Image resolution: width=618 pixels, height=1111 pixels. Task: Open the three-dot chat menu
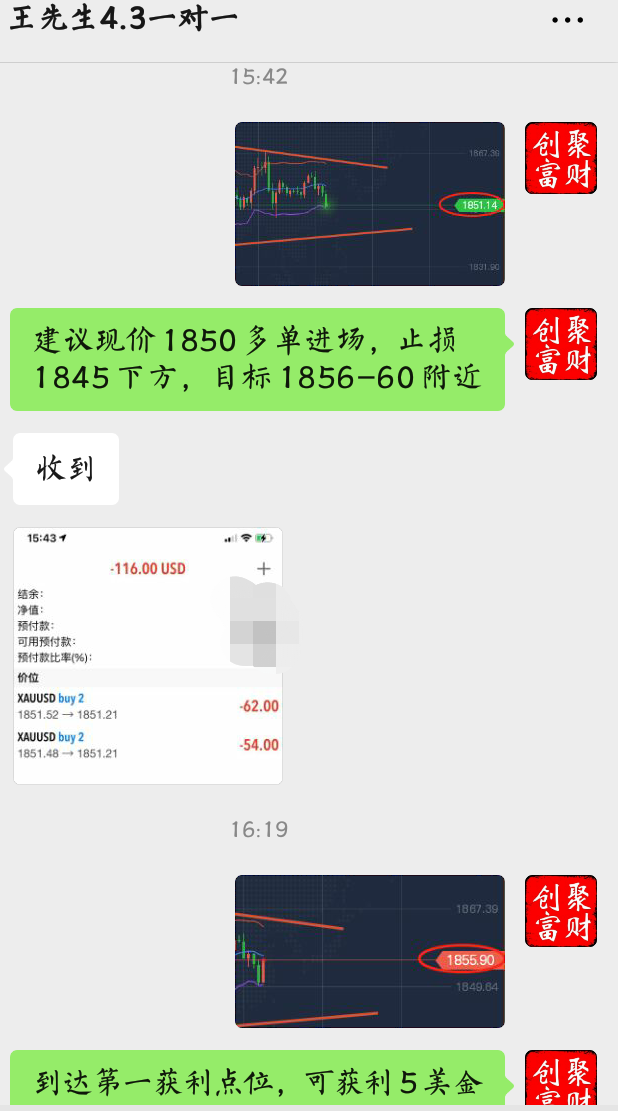(567, 19)
